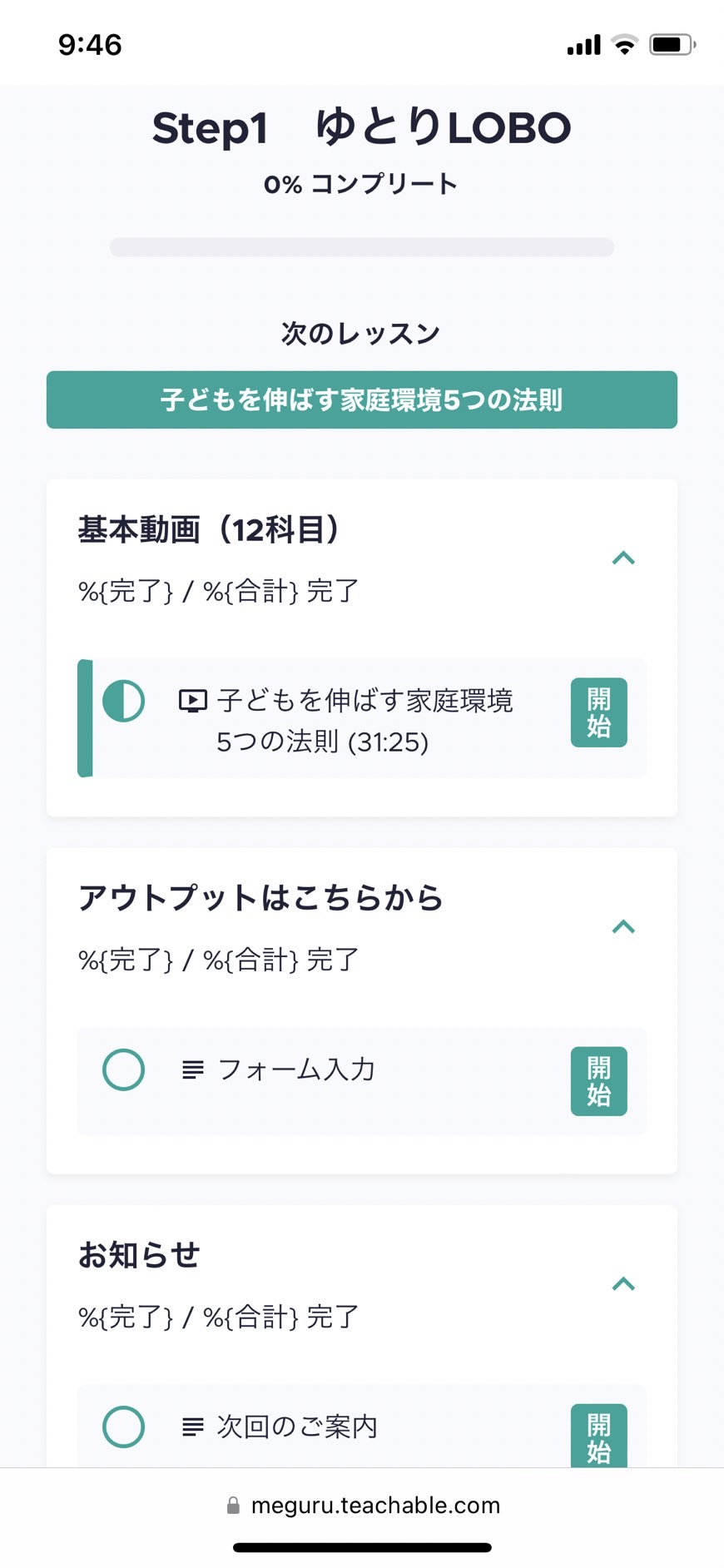This screenshot has height=1568, width=724.
Task: Collapse the お知らせ section
Action: tap(623, 1284)
